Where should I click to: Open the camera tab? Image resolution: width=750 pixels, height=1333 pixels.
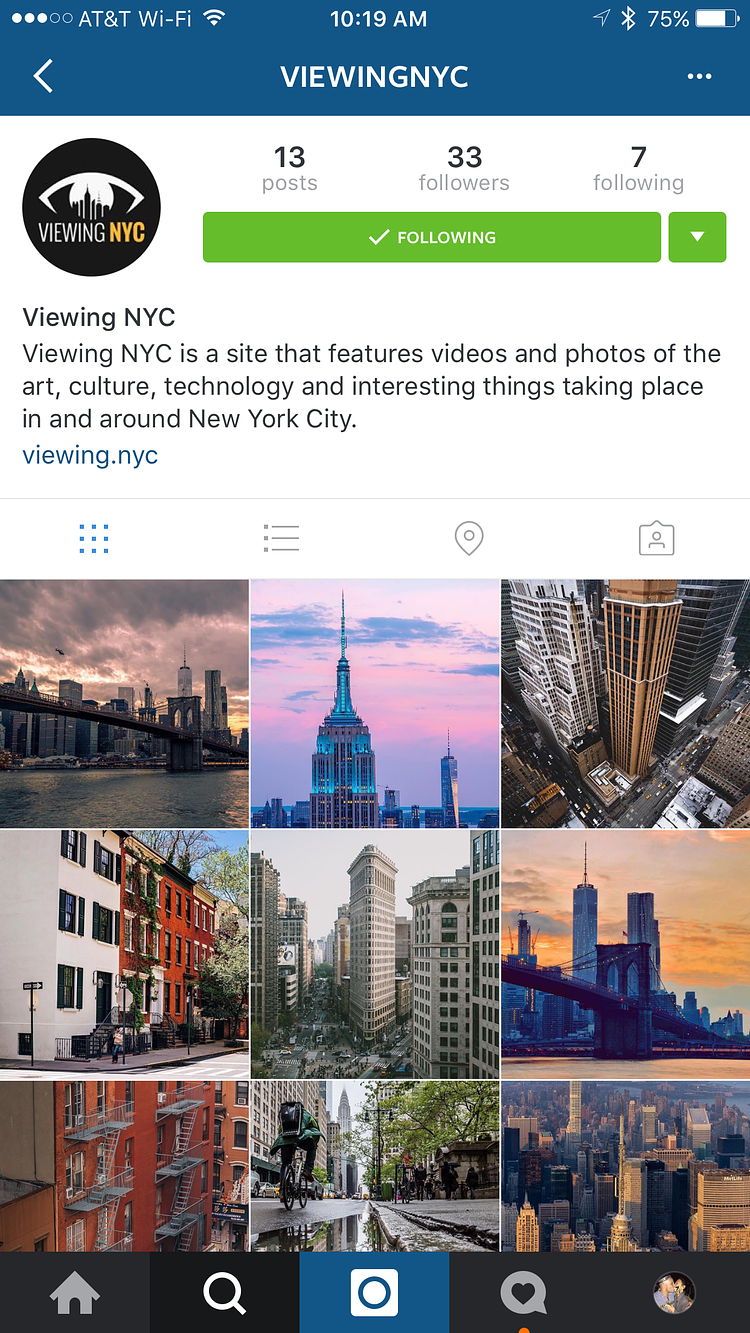pyautogui.click(x=374, y=1293)
